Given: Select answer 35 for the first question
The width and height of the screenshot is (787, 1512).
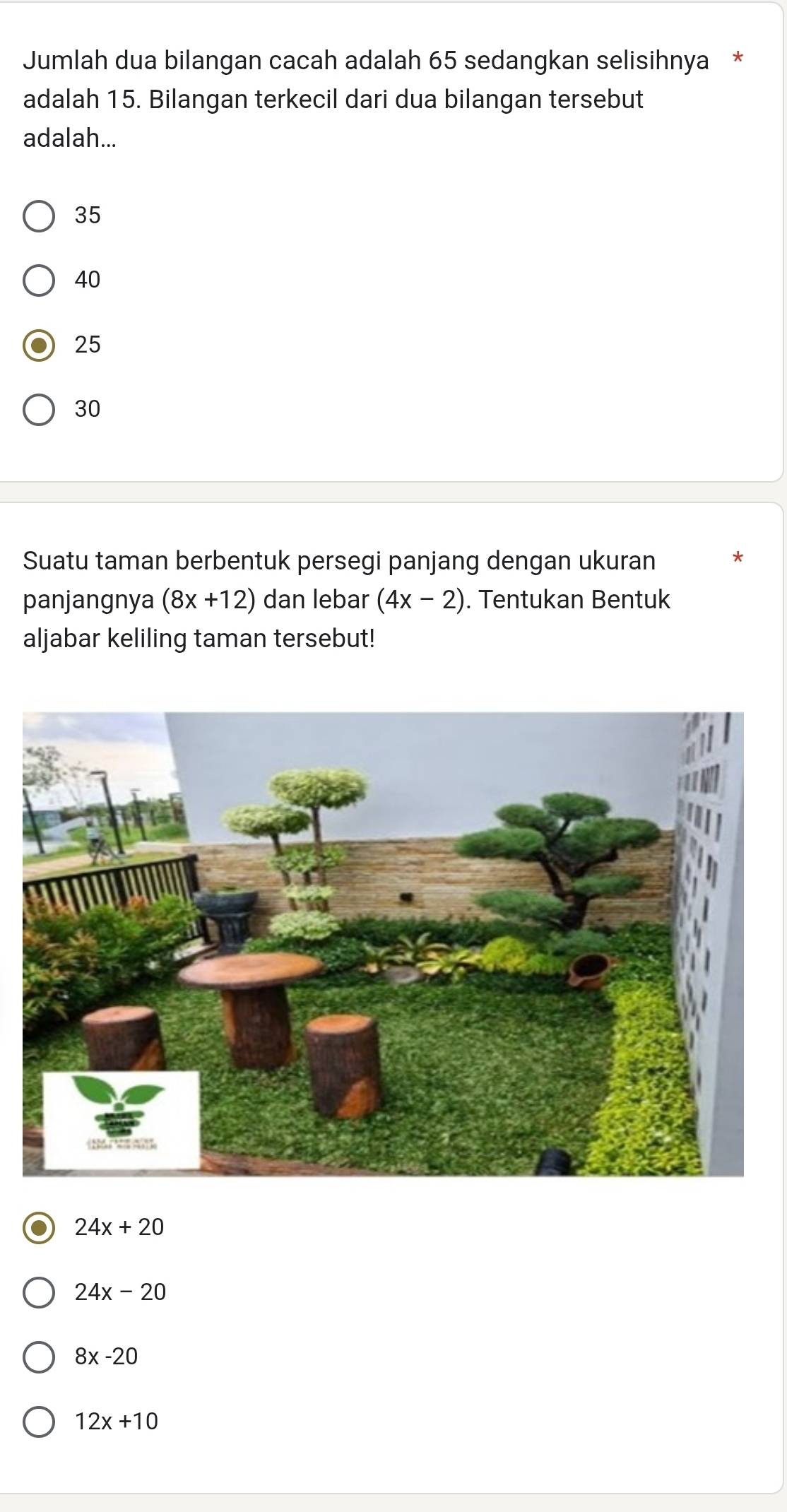Looking at the screenshot, I should (39, 216).
